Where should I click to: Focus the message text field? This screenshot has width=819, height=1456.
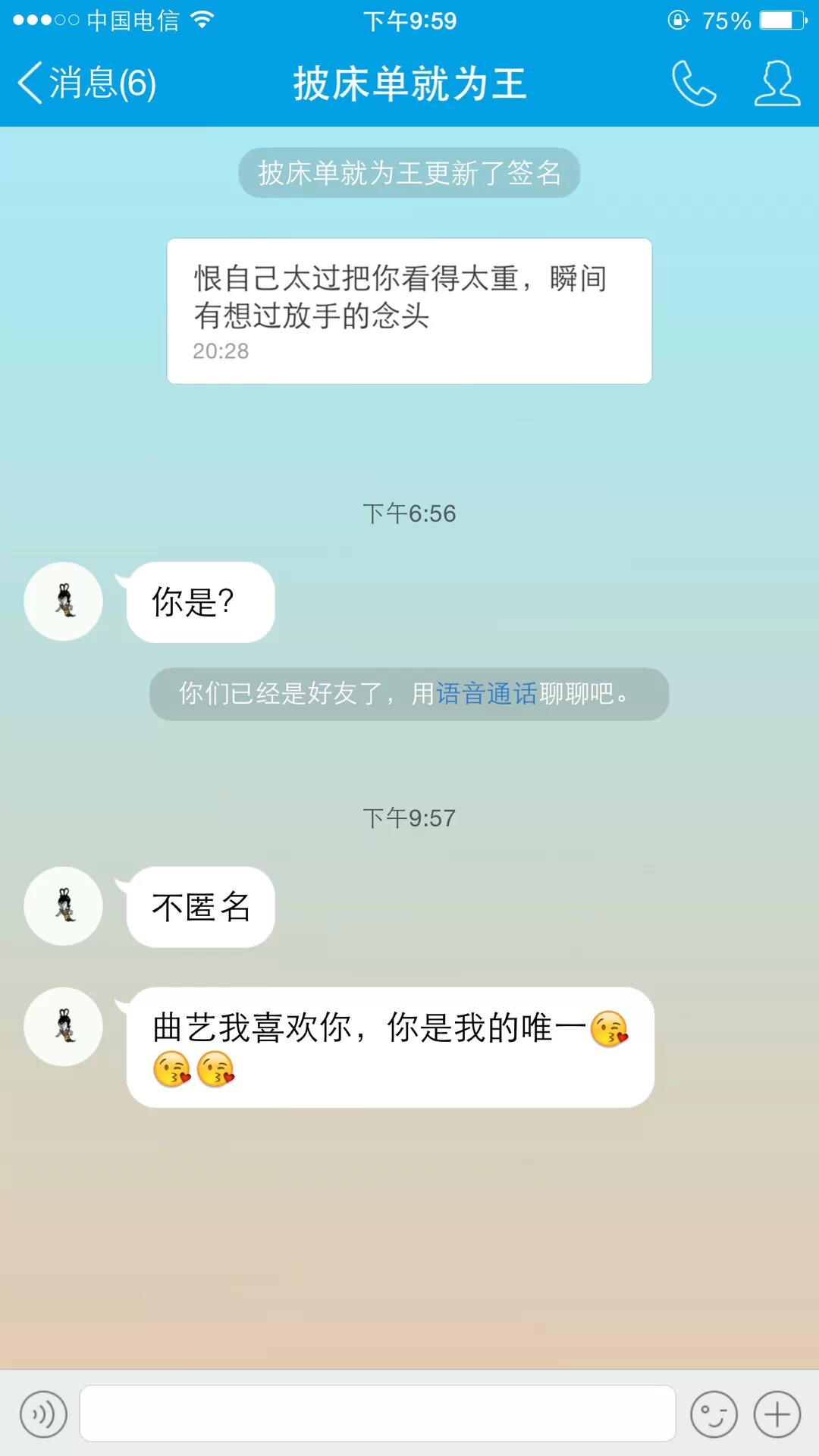pyautogui.click(x=378, y=1414)
